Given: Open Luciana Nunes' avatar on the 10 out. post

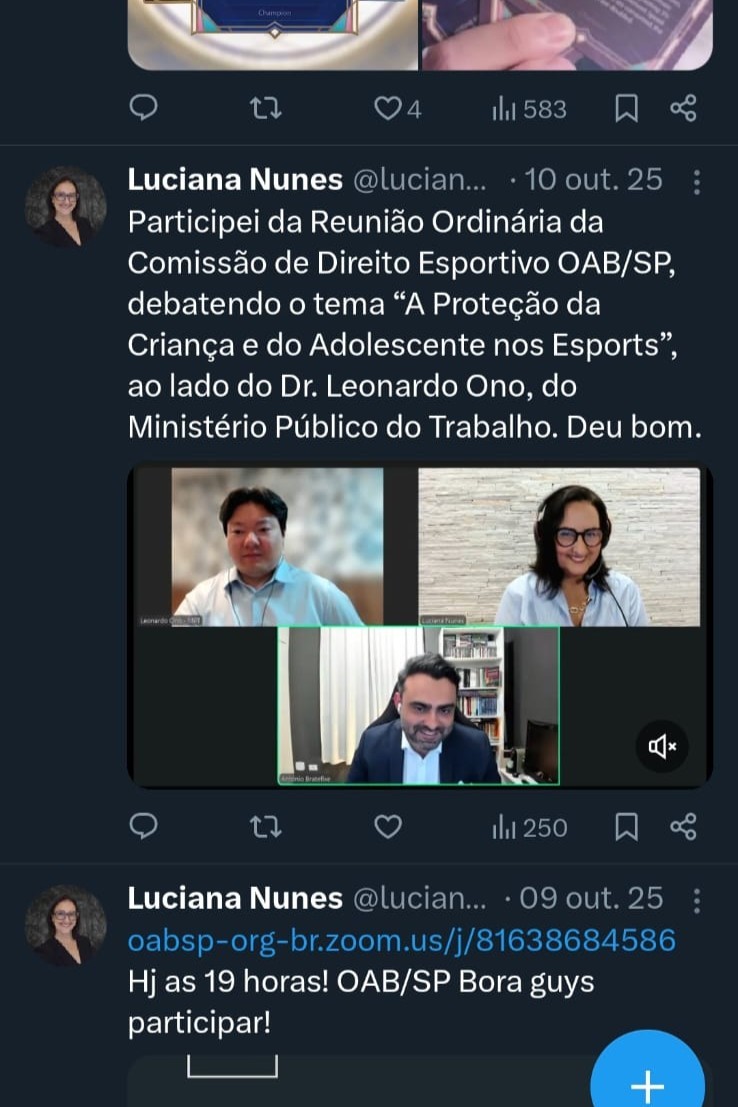Looking at the screenshot, I should [65, 206].
